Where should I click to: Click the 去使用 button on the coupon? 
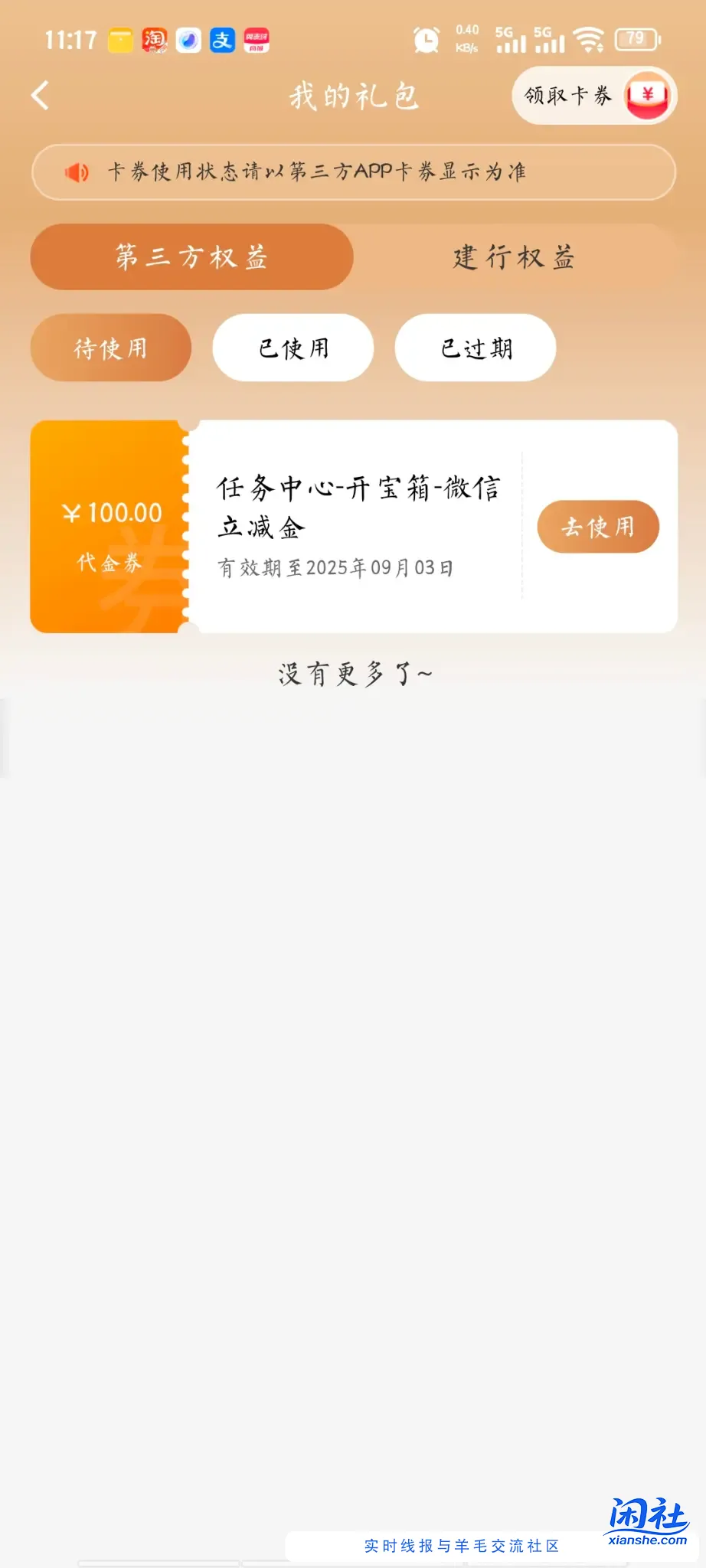pos(598,527)
